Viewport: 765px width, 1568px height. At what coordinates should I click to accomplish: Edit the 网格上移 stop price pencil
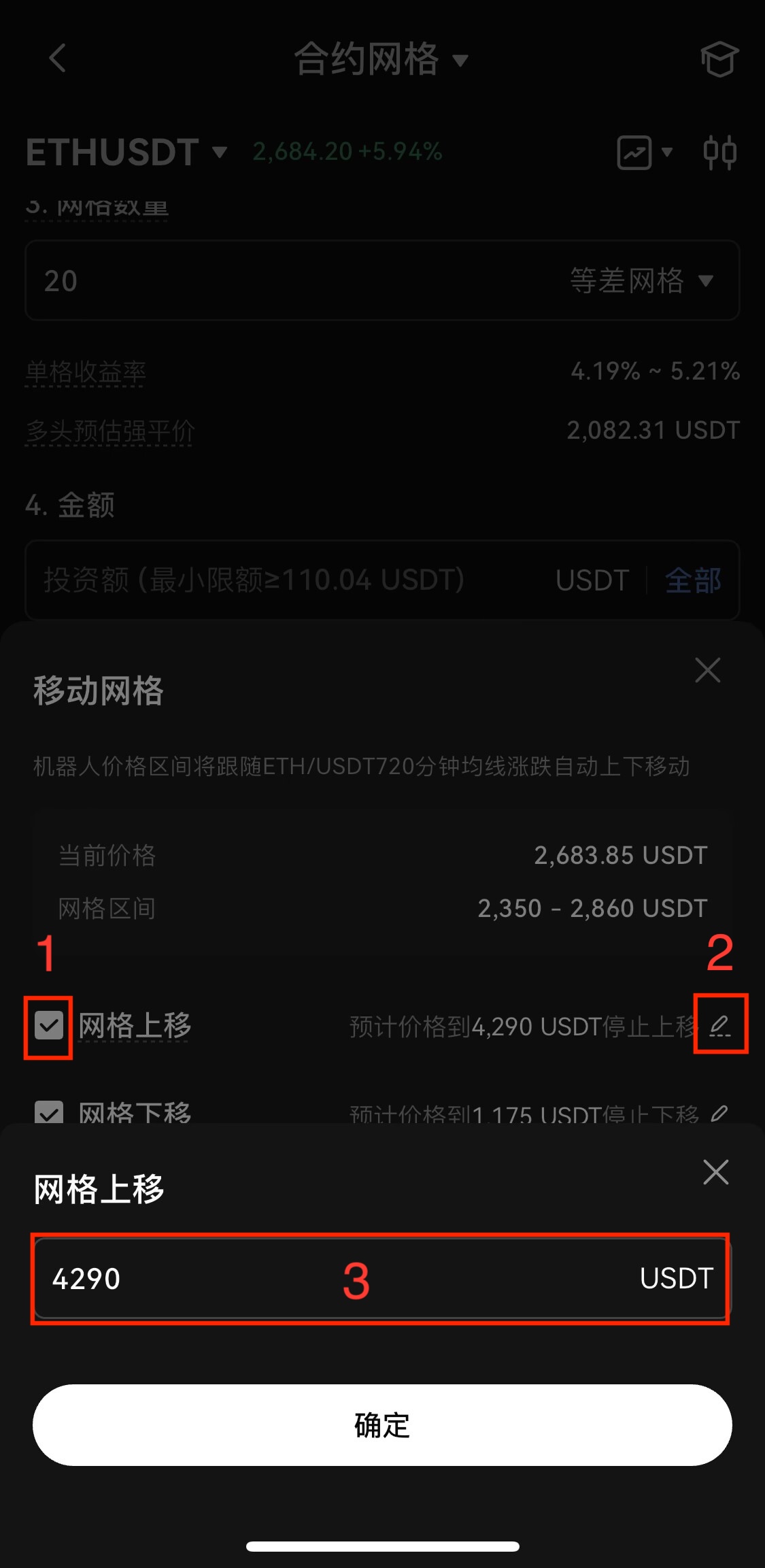click(x=719, y=1024)
